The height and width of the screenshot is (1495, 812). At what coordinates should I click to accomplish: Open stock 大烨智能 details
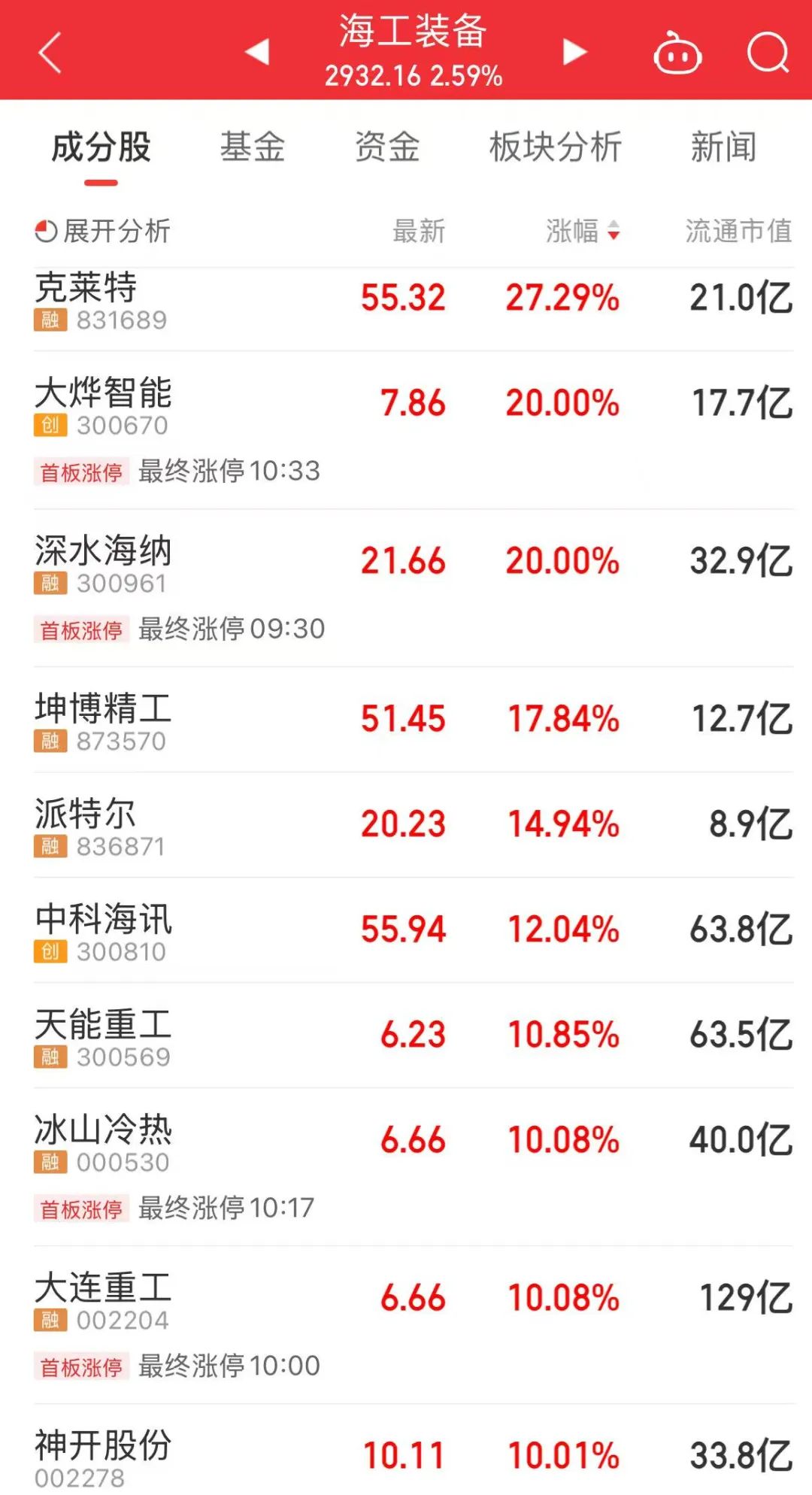104,393
